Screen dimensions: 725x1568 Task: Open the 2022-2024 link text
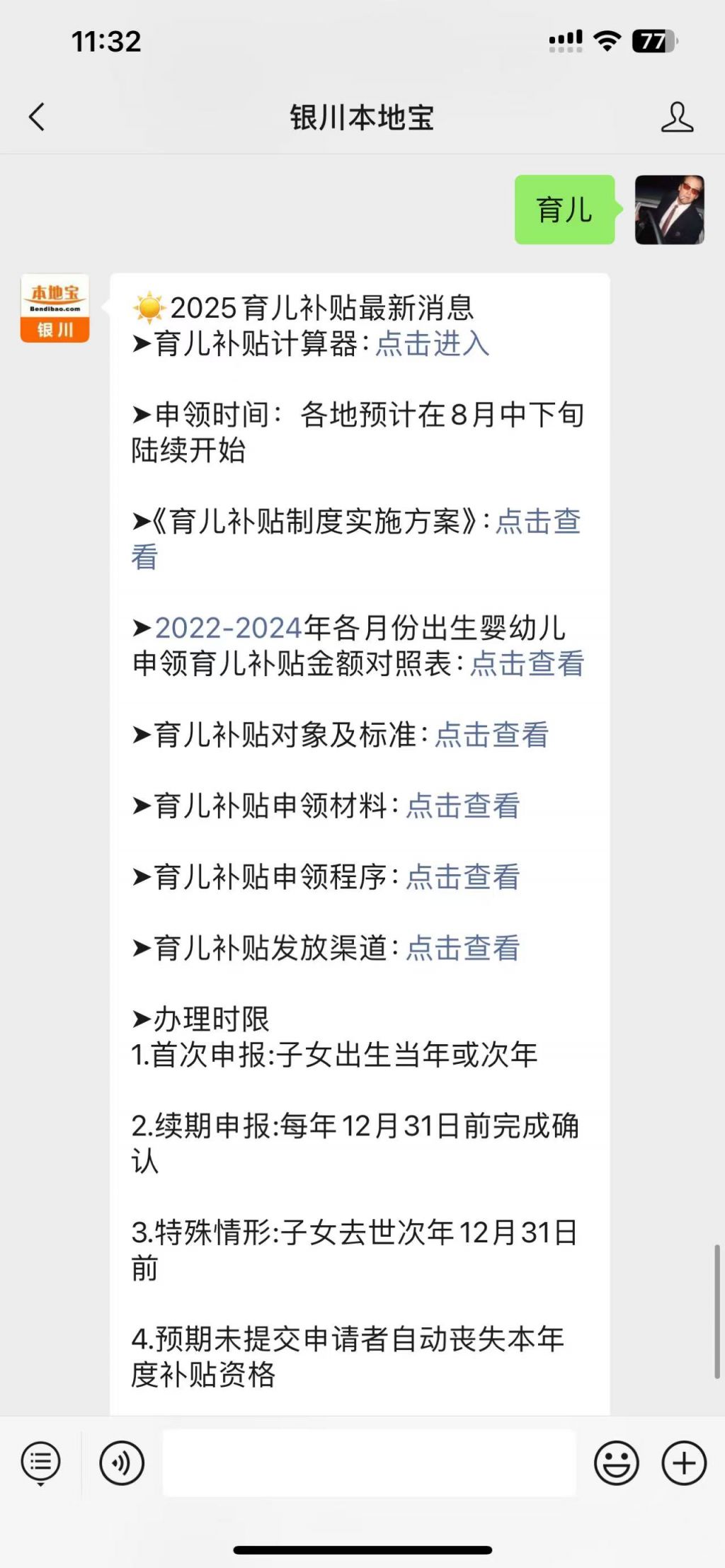click(229, 628)
